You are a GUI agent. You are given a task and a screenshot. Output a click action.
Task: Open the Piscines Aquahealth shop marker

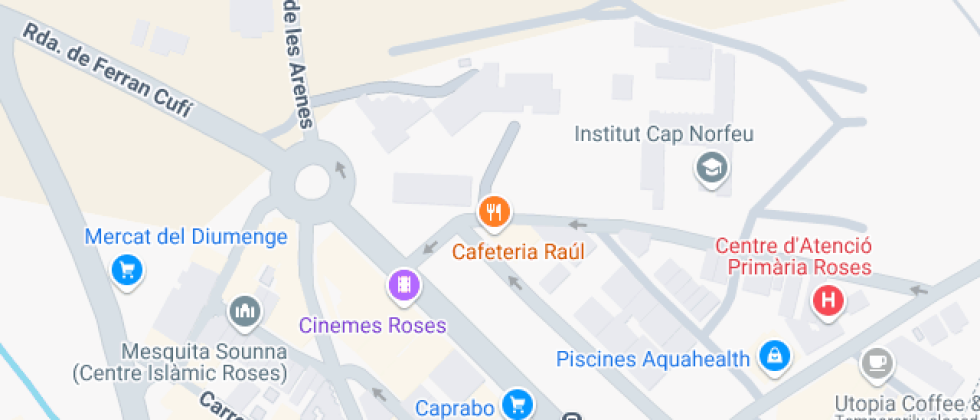tap(775, 358)
